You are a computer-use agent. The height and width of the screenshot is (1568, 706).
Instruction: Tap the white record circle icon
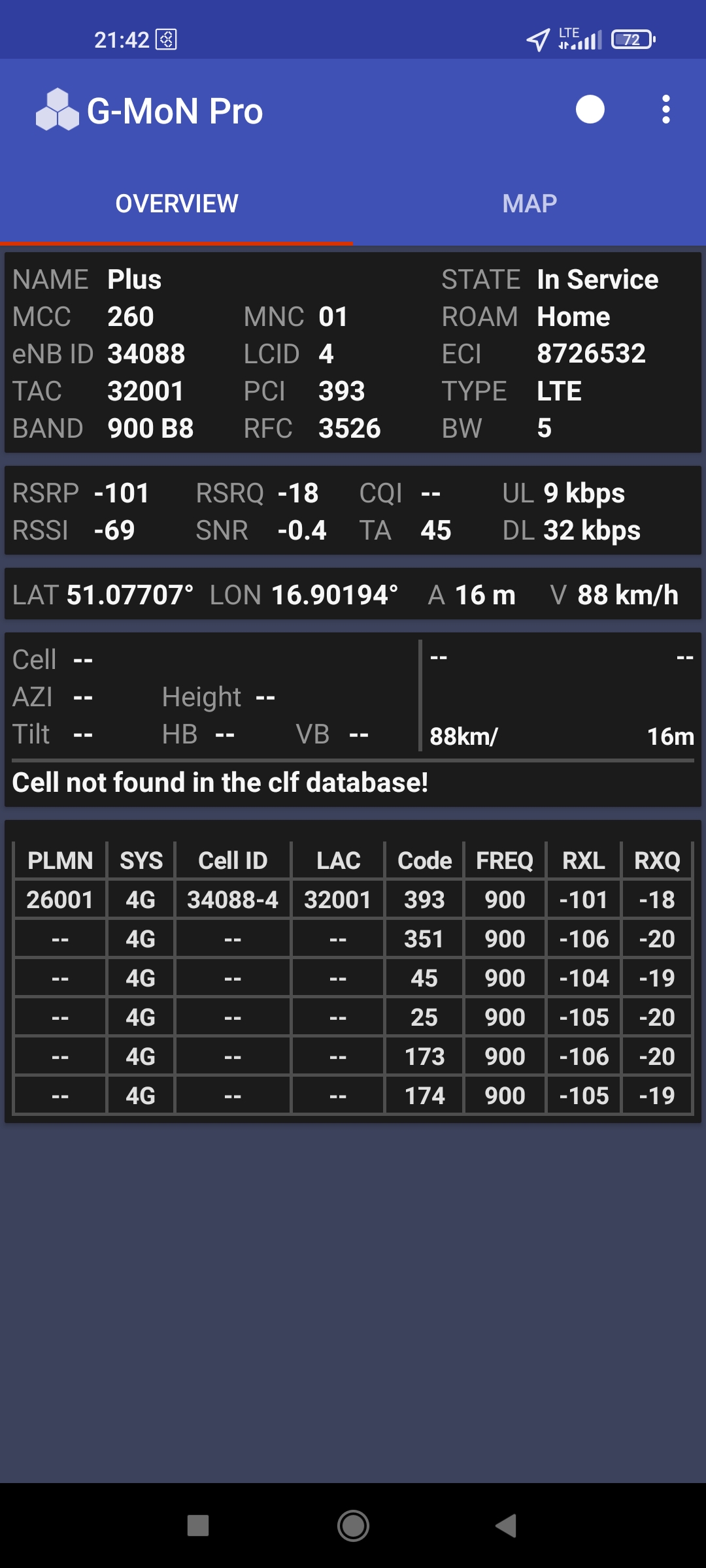click(x=590, y=110)
